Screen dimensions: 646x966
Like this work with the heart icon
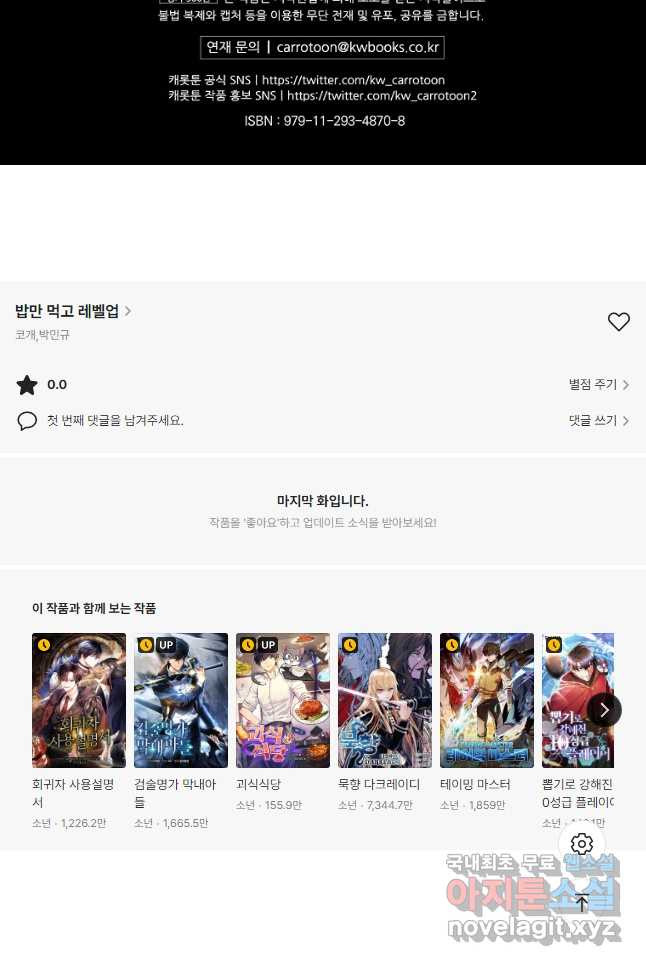[x=619, y=322]
